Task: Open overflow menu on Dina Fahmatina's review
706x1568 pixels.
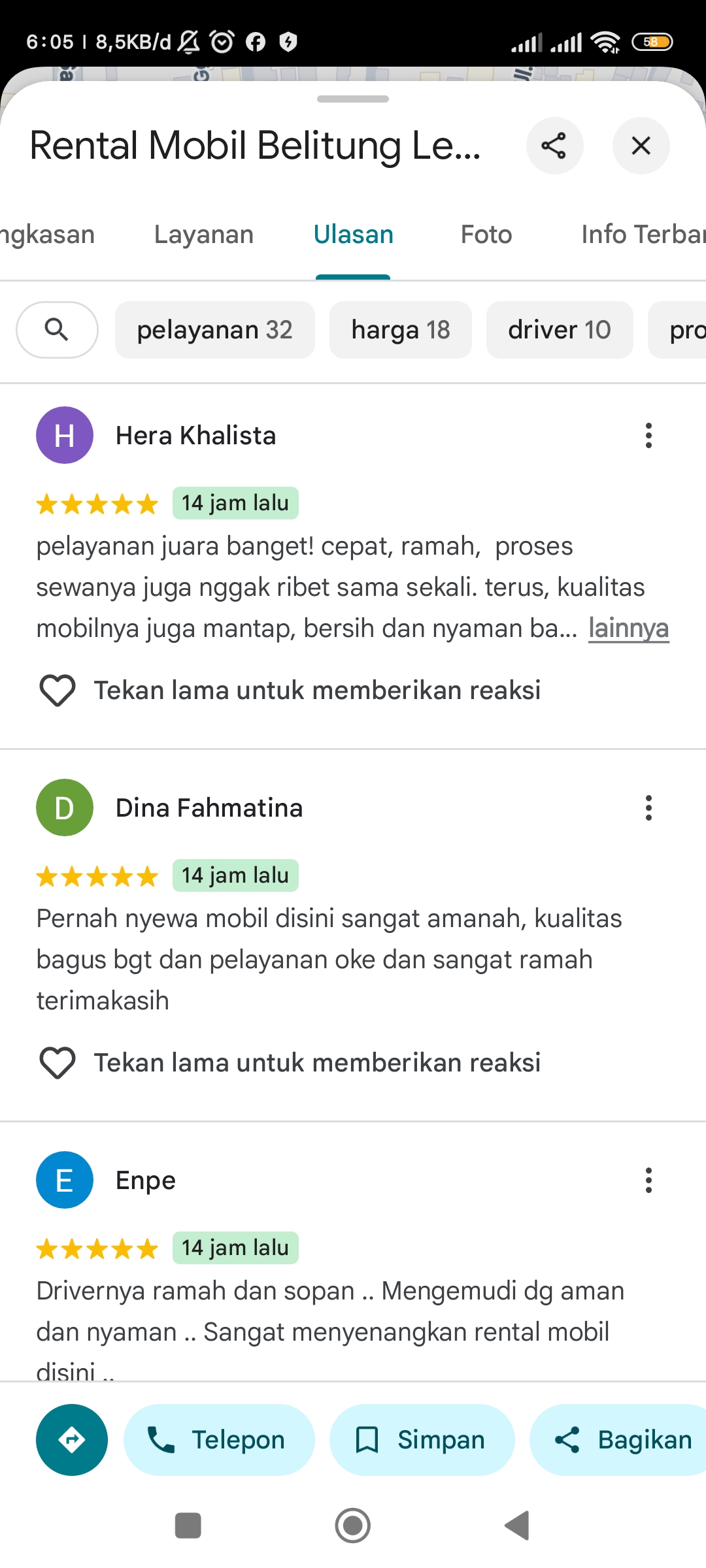Action: point(648,808)
